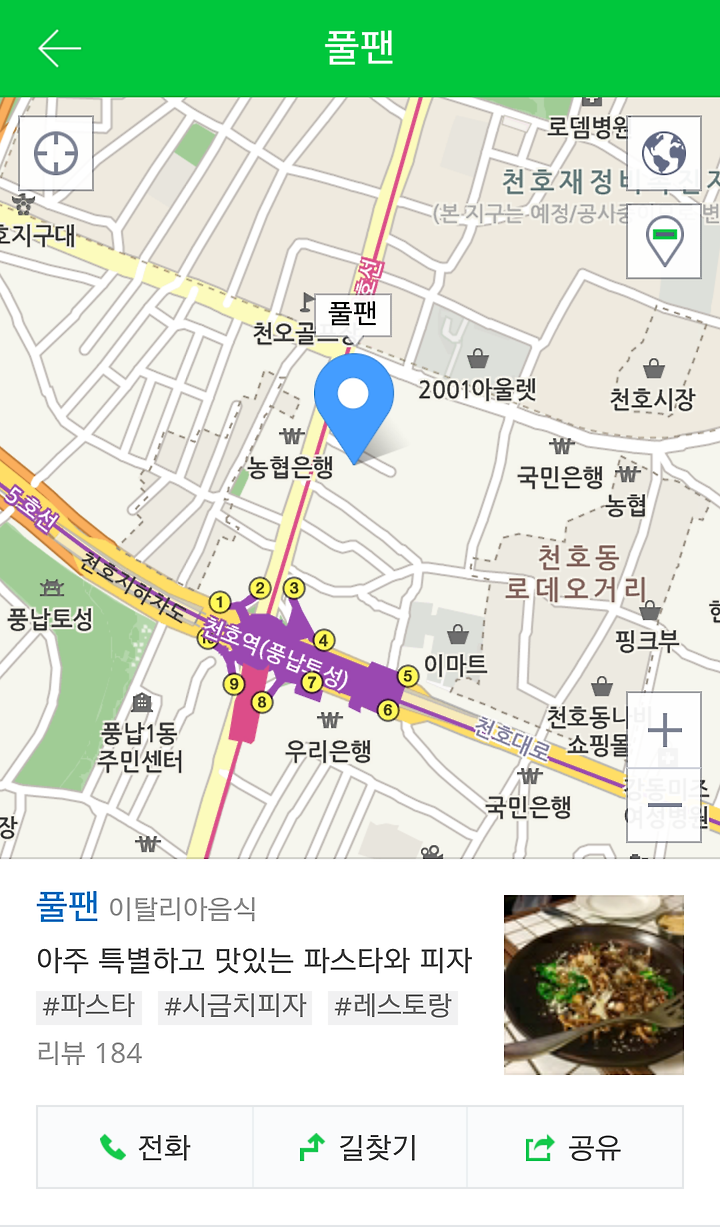Select the #시금치피자 hashtag
The height and width of the screenshot is (1227, 720).
(x=235, y=1006)
